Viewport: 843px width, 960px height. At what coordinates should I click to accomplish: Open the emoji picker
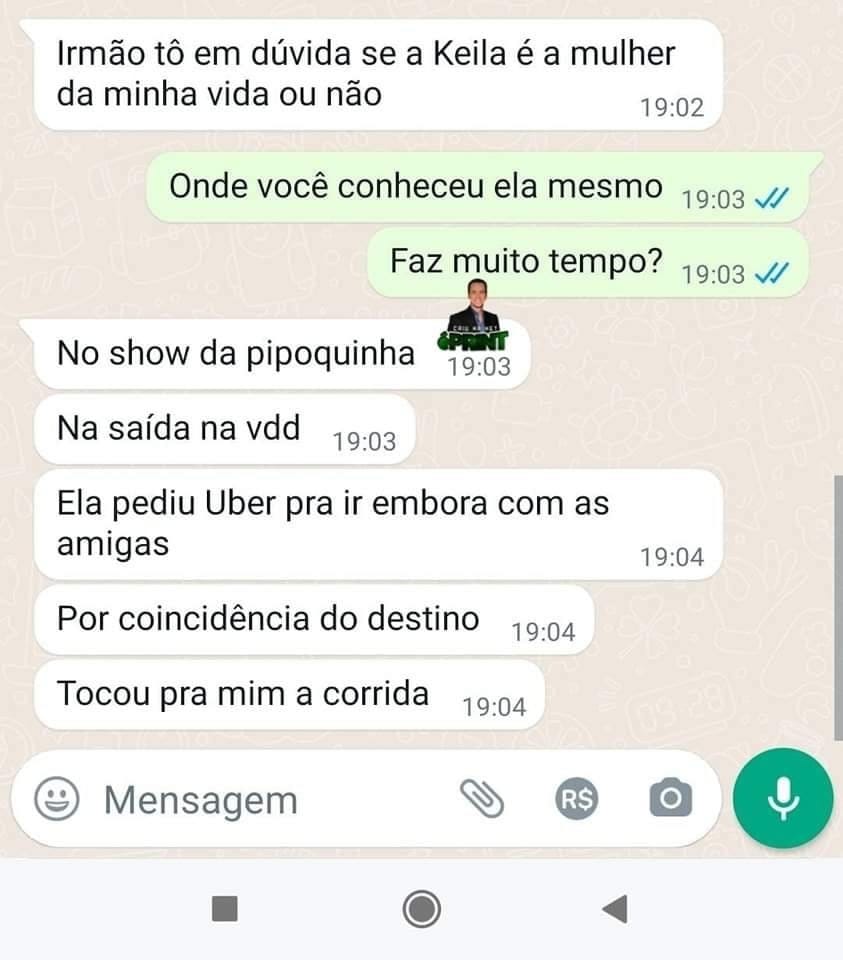click(x=59, y=799)
